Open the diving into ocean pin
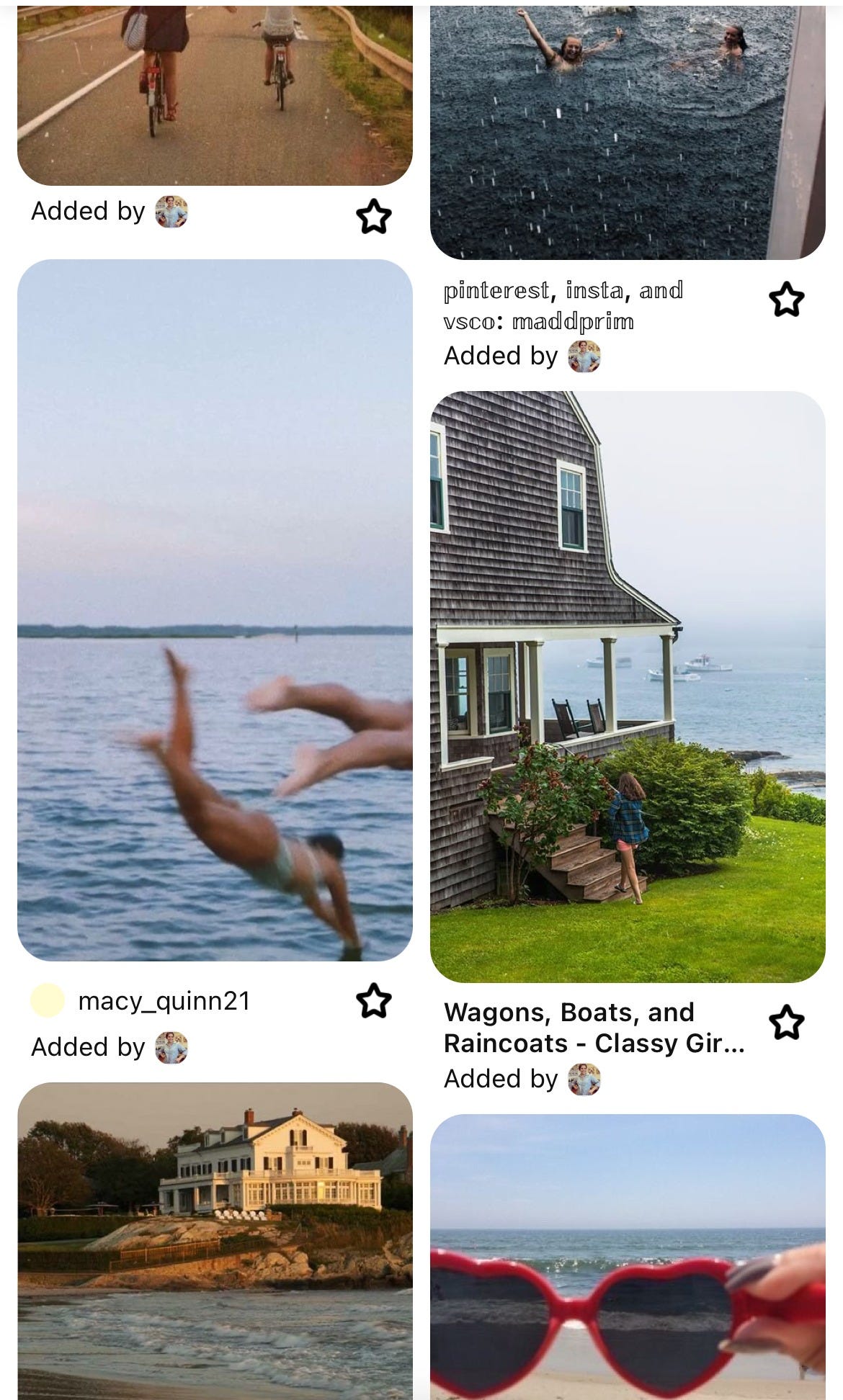 tap(215, 610)
